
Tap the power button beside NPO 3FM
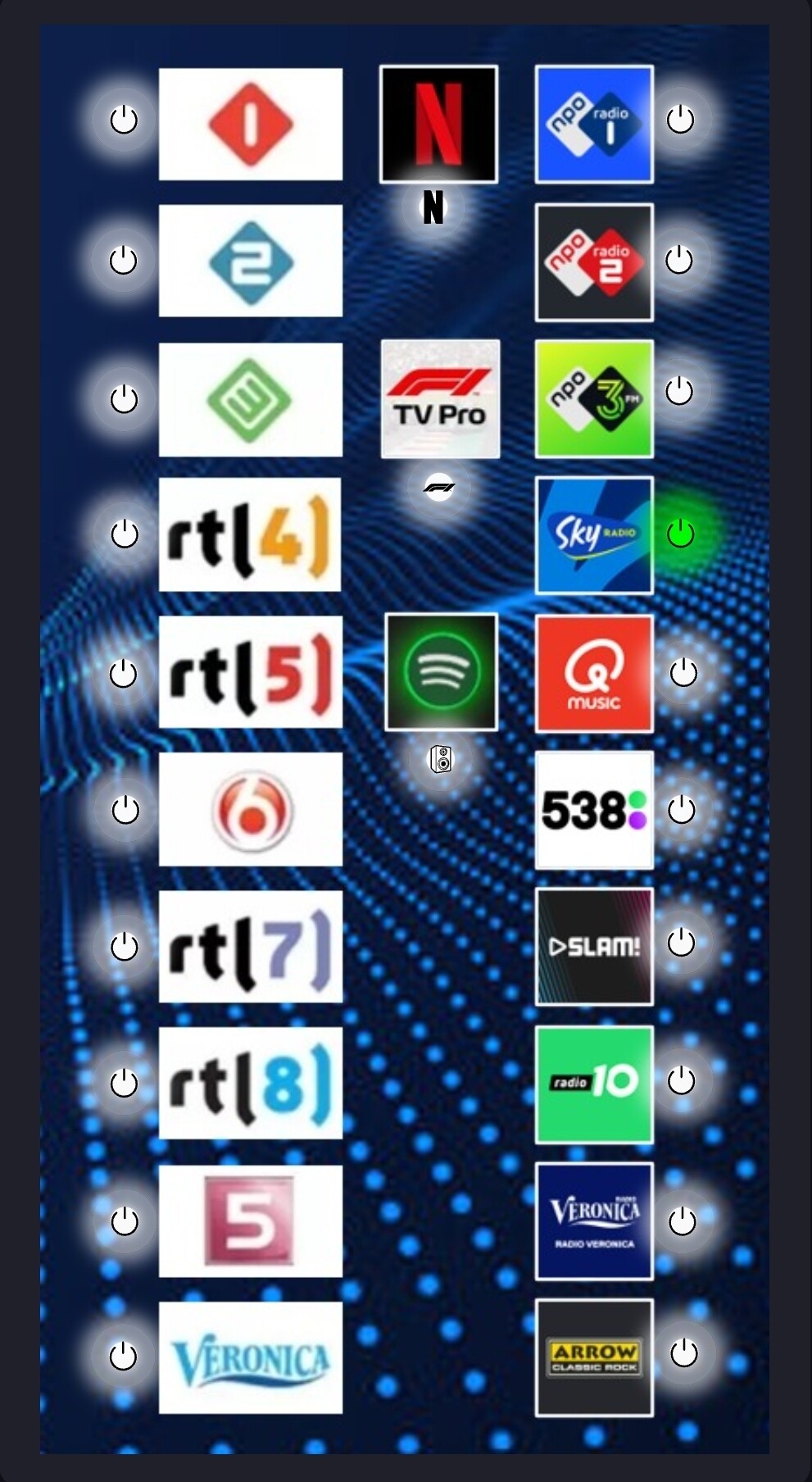point(679,391)
